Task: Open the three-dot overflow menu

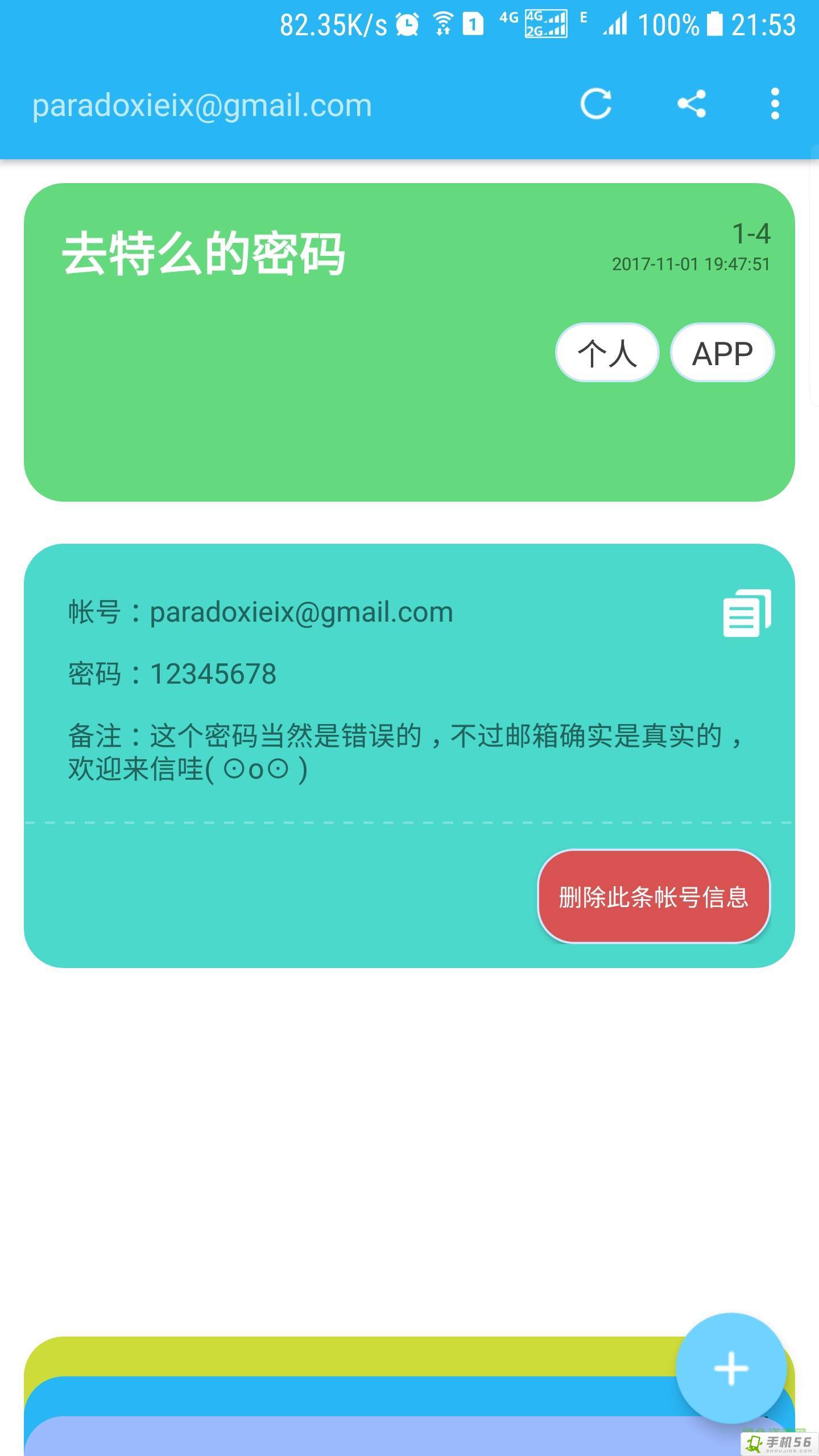Action: [775, 104]
